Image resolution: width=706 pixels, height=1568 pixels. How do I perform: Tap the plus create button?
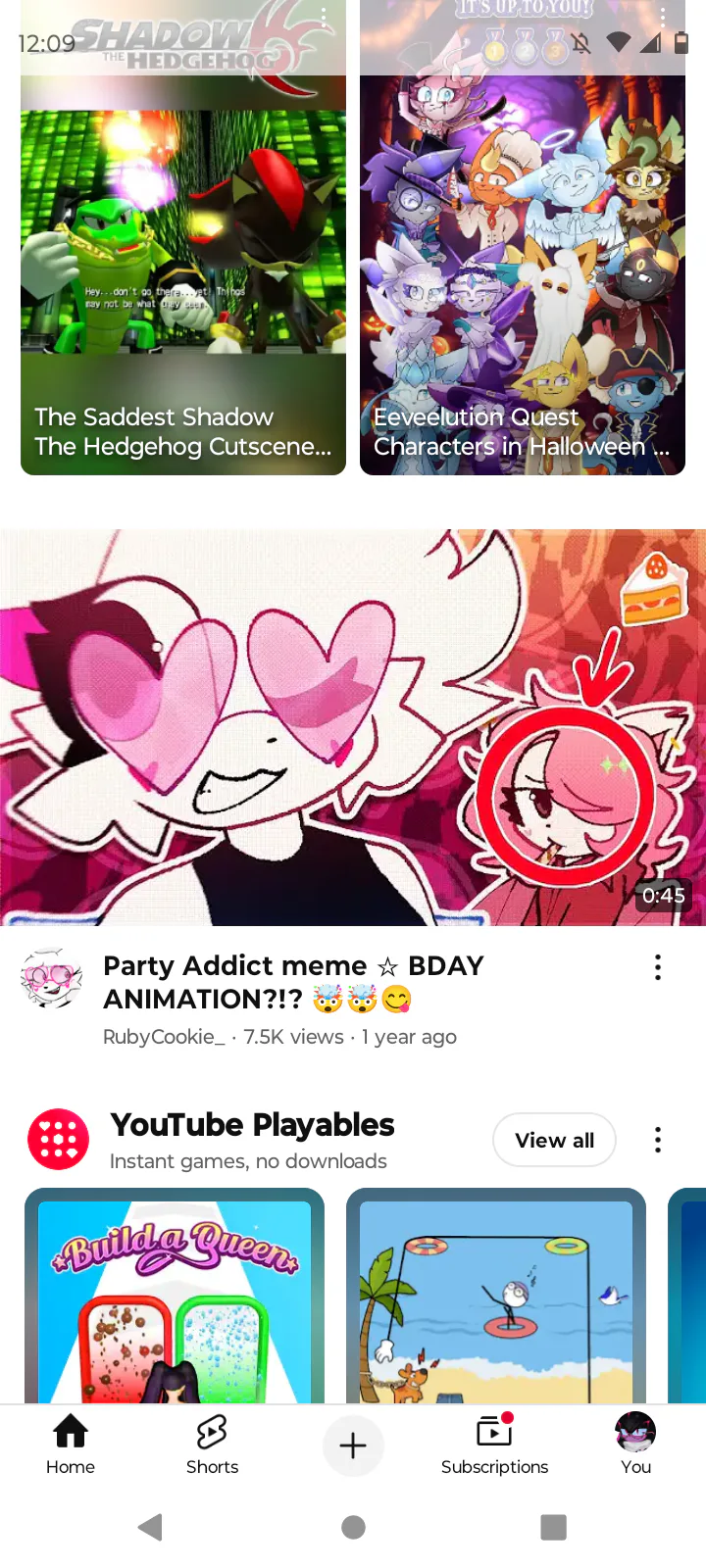353,1445
